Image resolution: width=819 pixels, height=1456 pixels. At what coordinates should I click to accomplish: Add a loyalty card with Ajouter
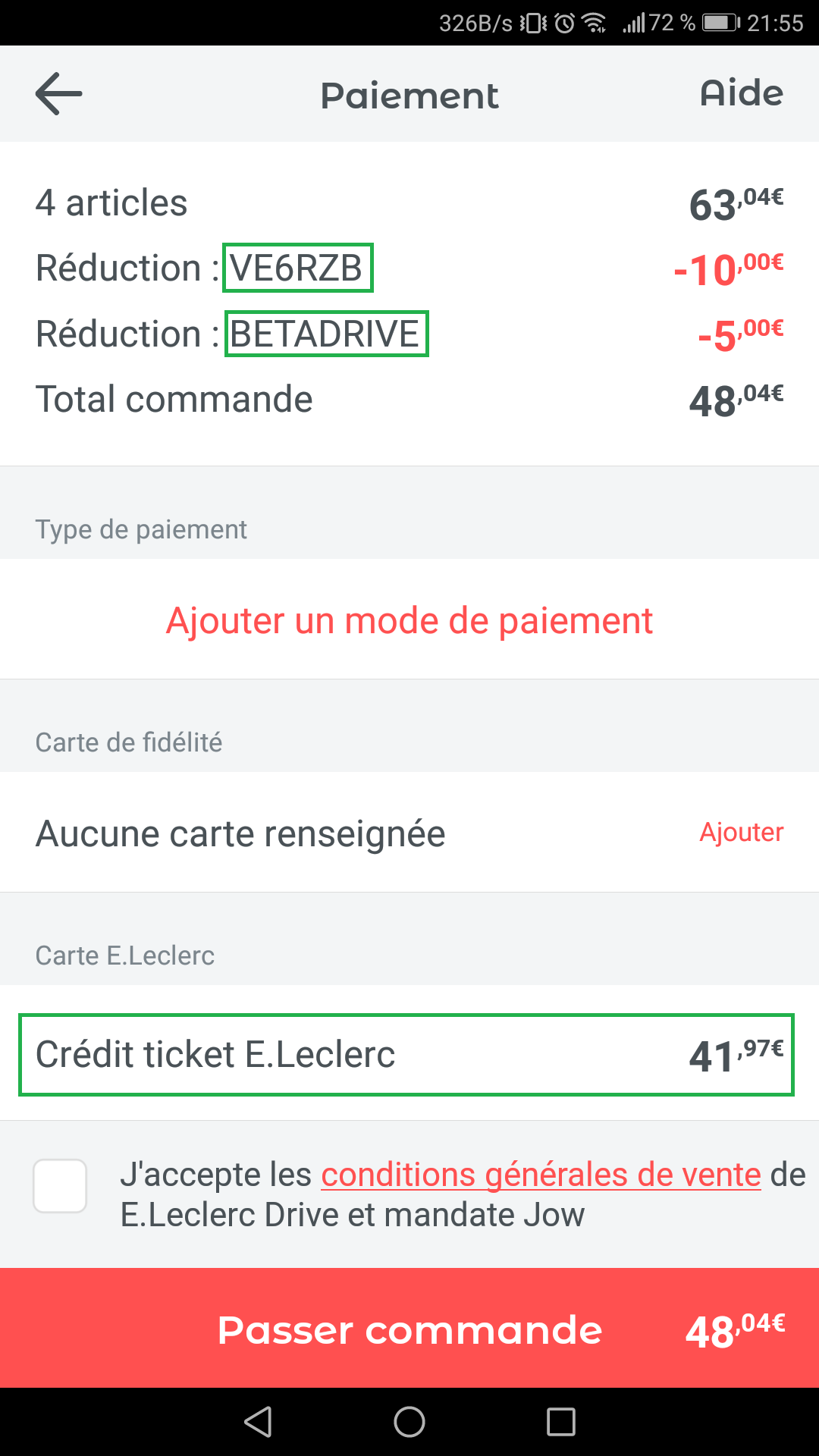click(741, 832)
